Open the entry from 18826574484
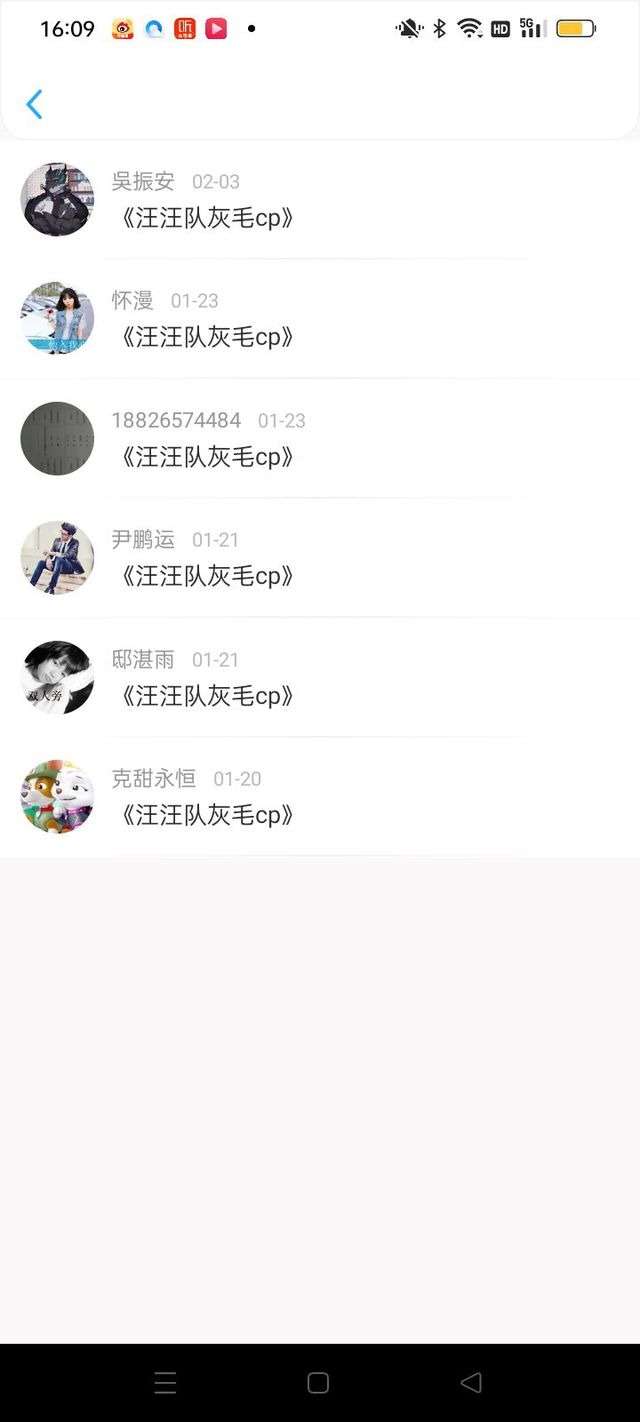This screenshot has width=640, height=1422. click(x=320, y=438)
